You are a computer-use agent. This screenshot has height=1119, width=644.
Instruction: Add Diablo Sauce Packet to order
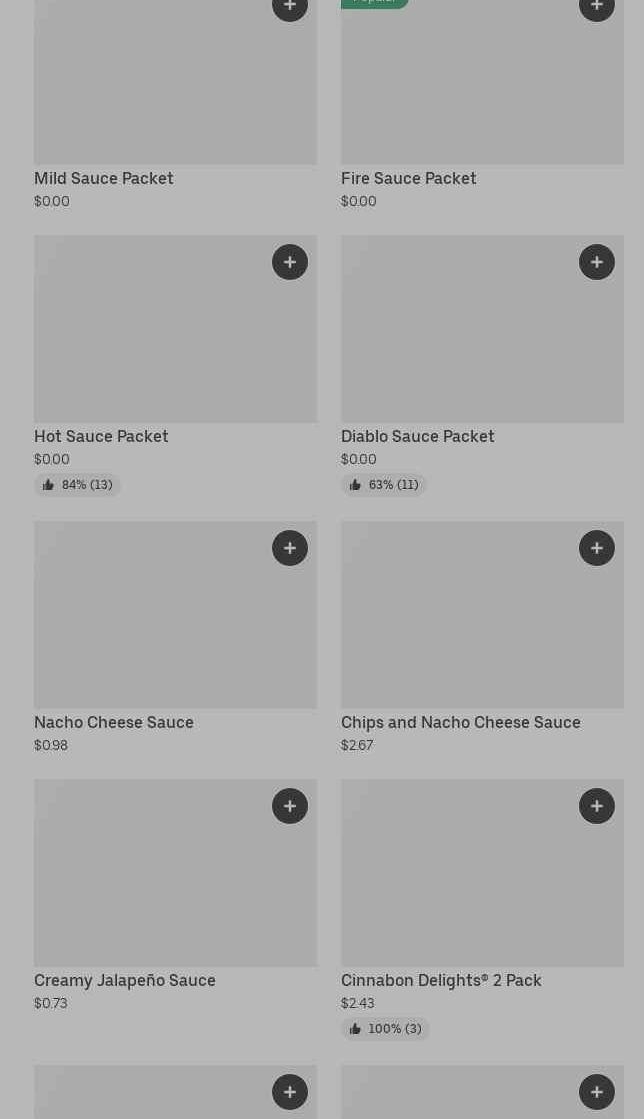coord(596,262)
